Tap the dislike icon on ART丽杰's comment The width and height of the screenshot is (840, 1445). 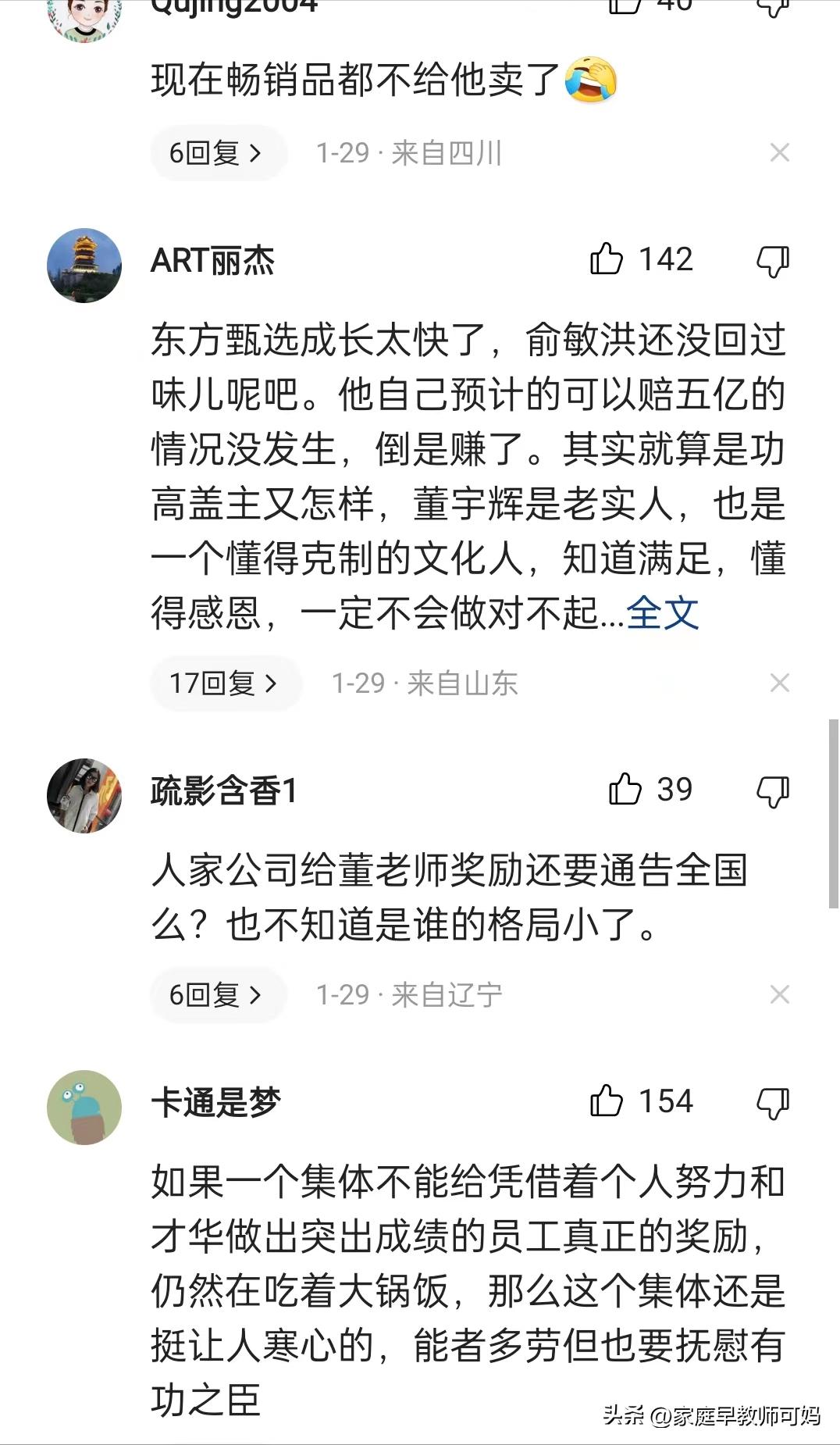click(773, 261)
